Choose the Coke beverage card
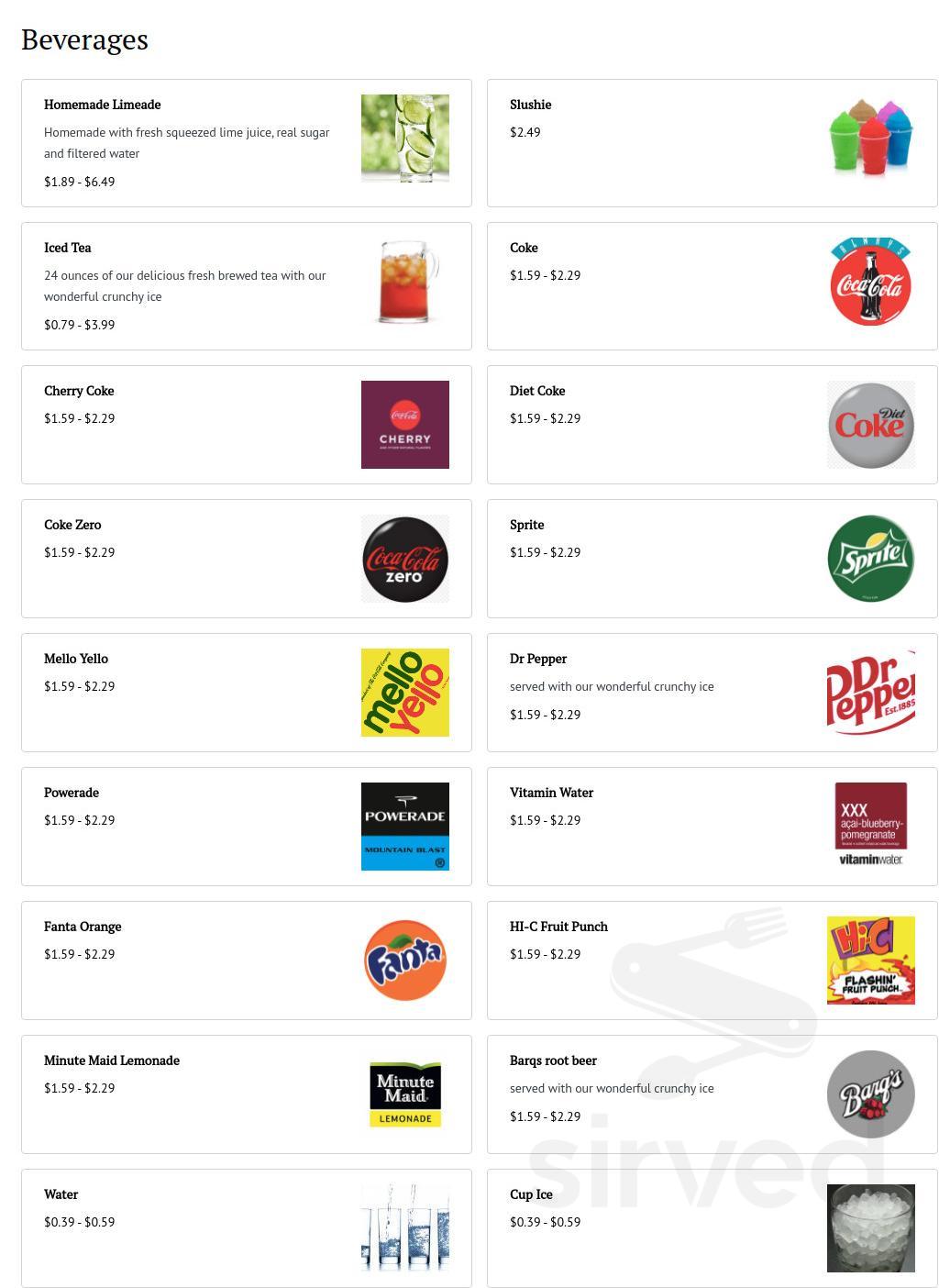 pyautogui.click(x=712, y=285)
